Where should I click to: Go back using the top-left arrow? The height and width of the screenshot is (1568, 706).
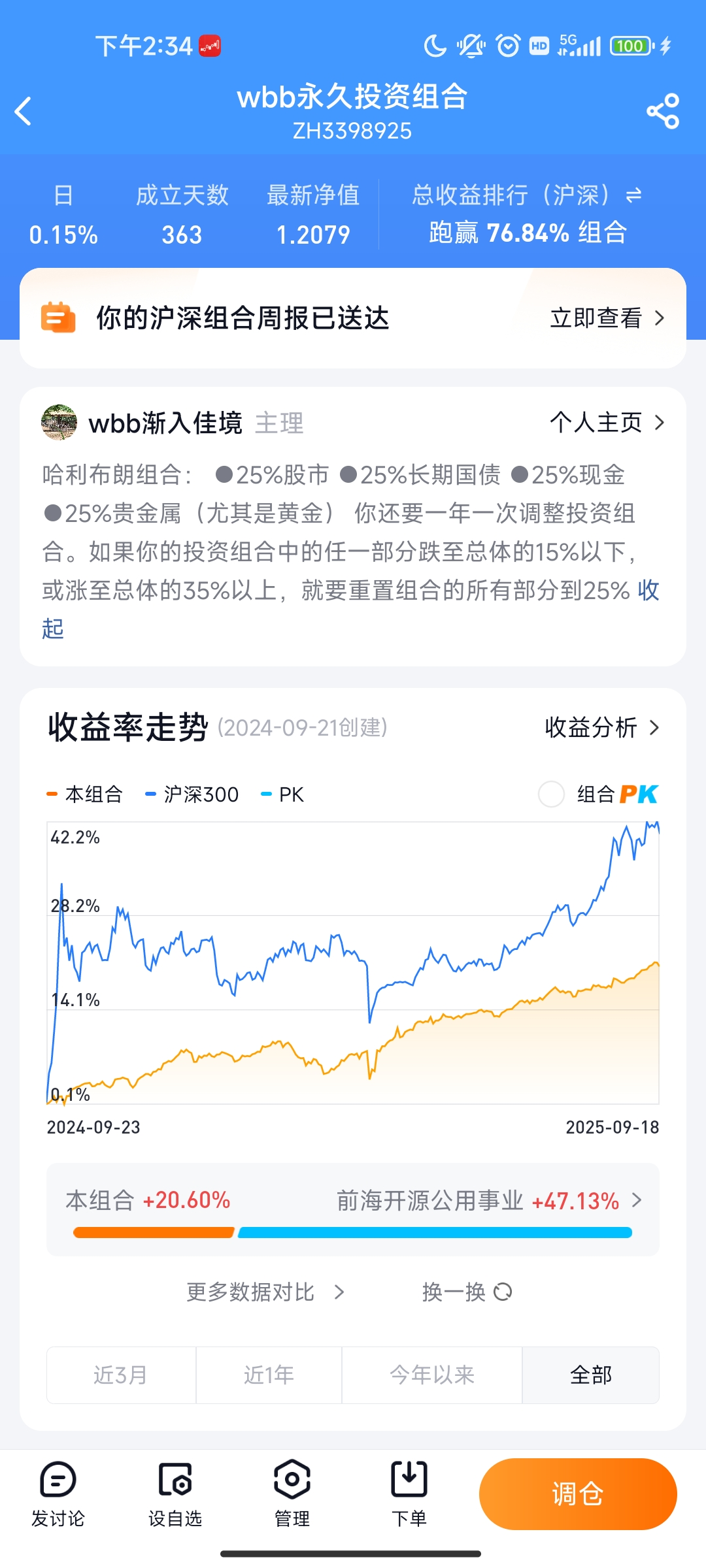[x=24, y=111]
